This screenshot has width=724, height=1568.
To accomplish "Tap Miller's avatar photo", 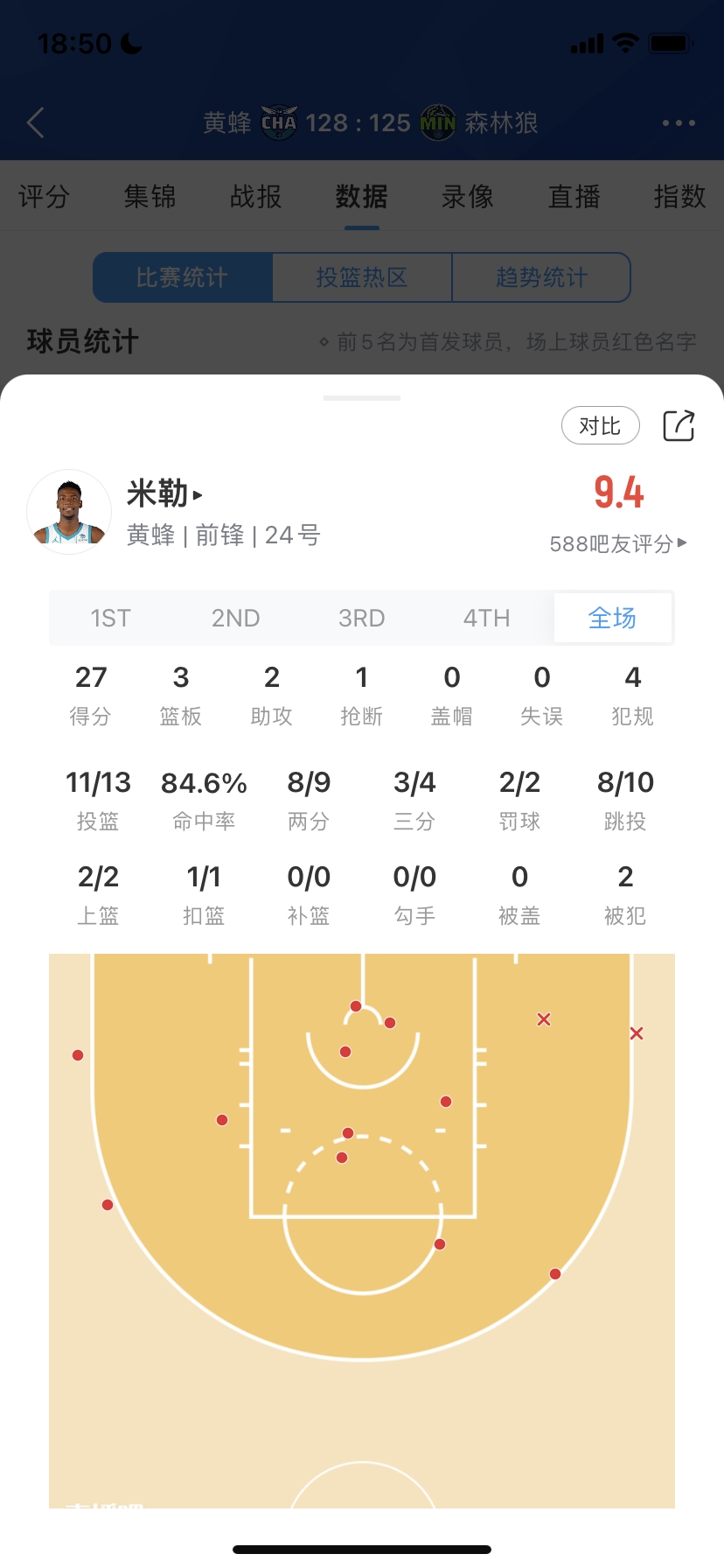I will (69, 512).
